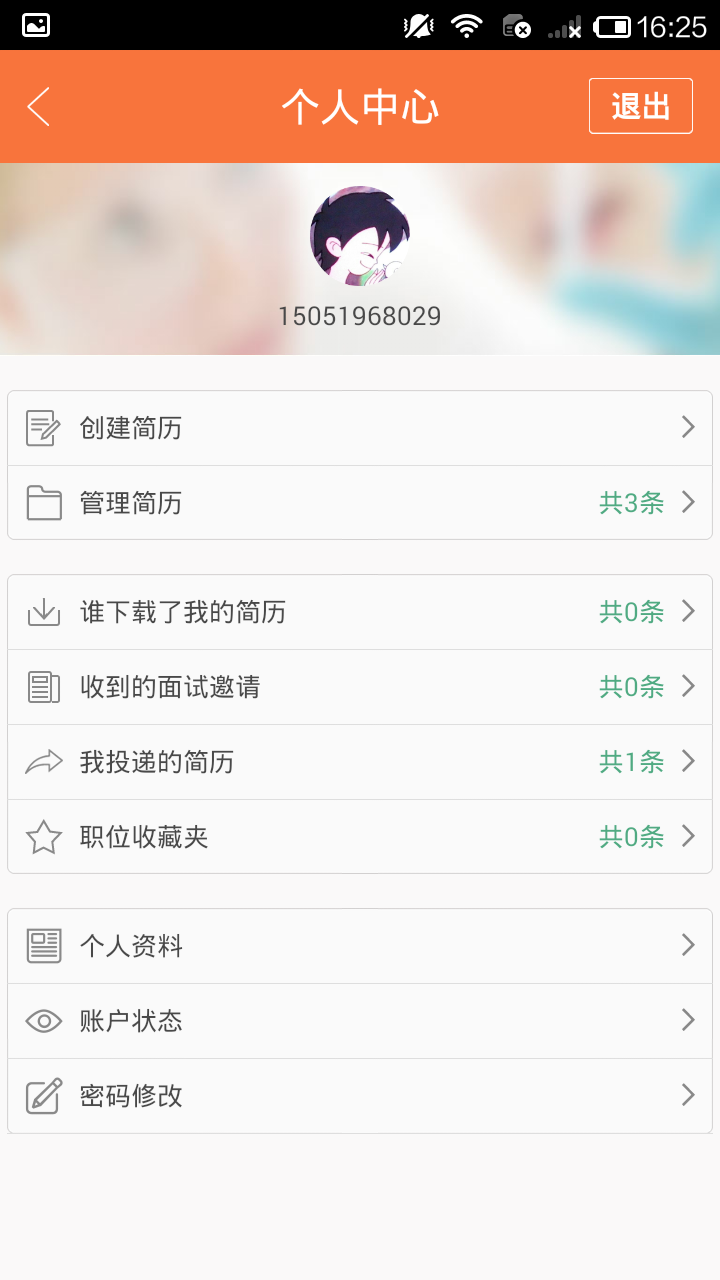Expand the 职位收藏夹 entry chevron

(x=688, y=836)
